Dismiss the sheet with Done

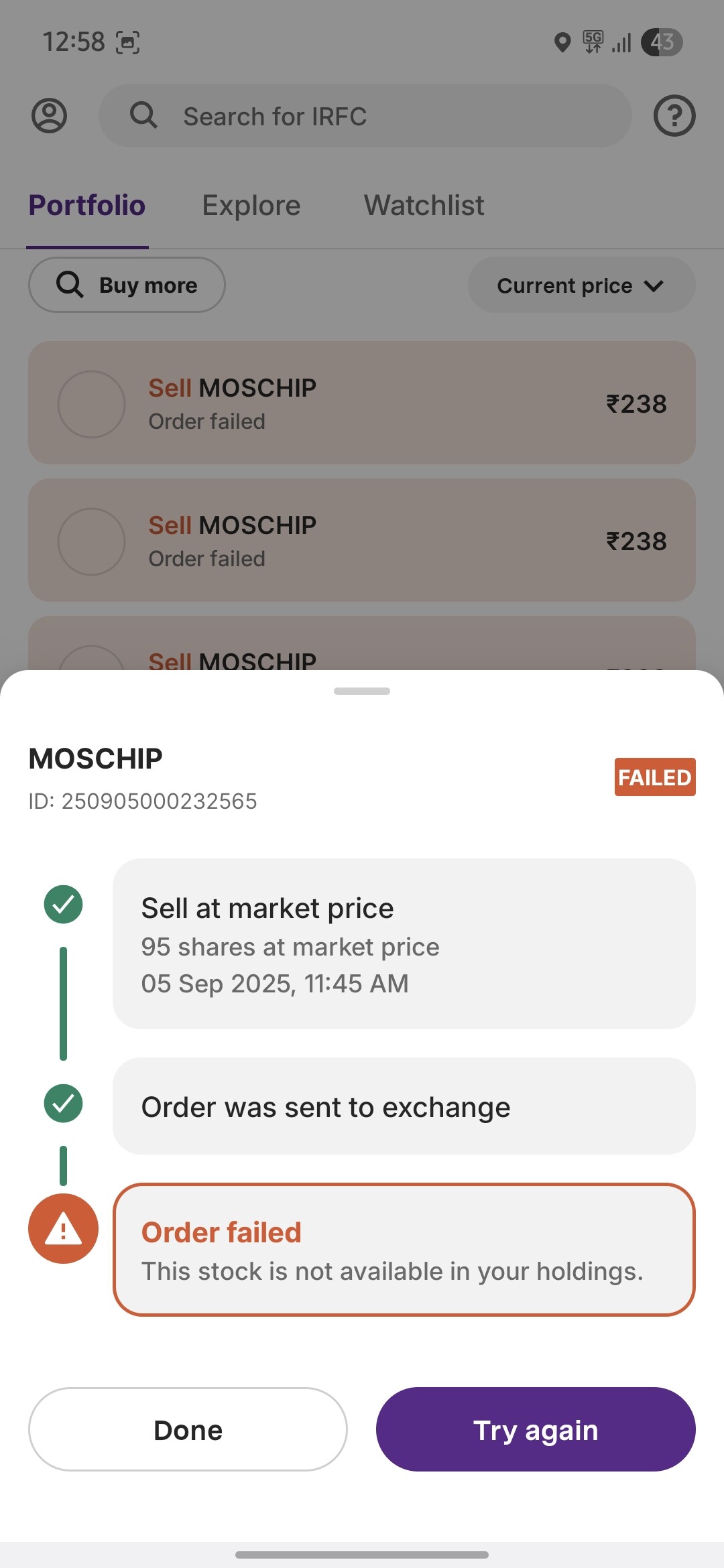pyautogui.click(x=188, y=1429)
